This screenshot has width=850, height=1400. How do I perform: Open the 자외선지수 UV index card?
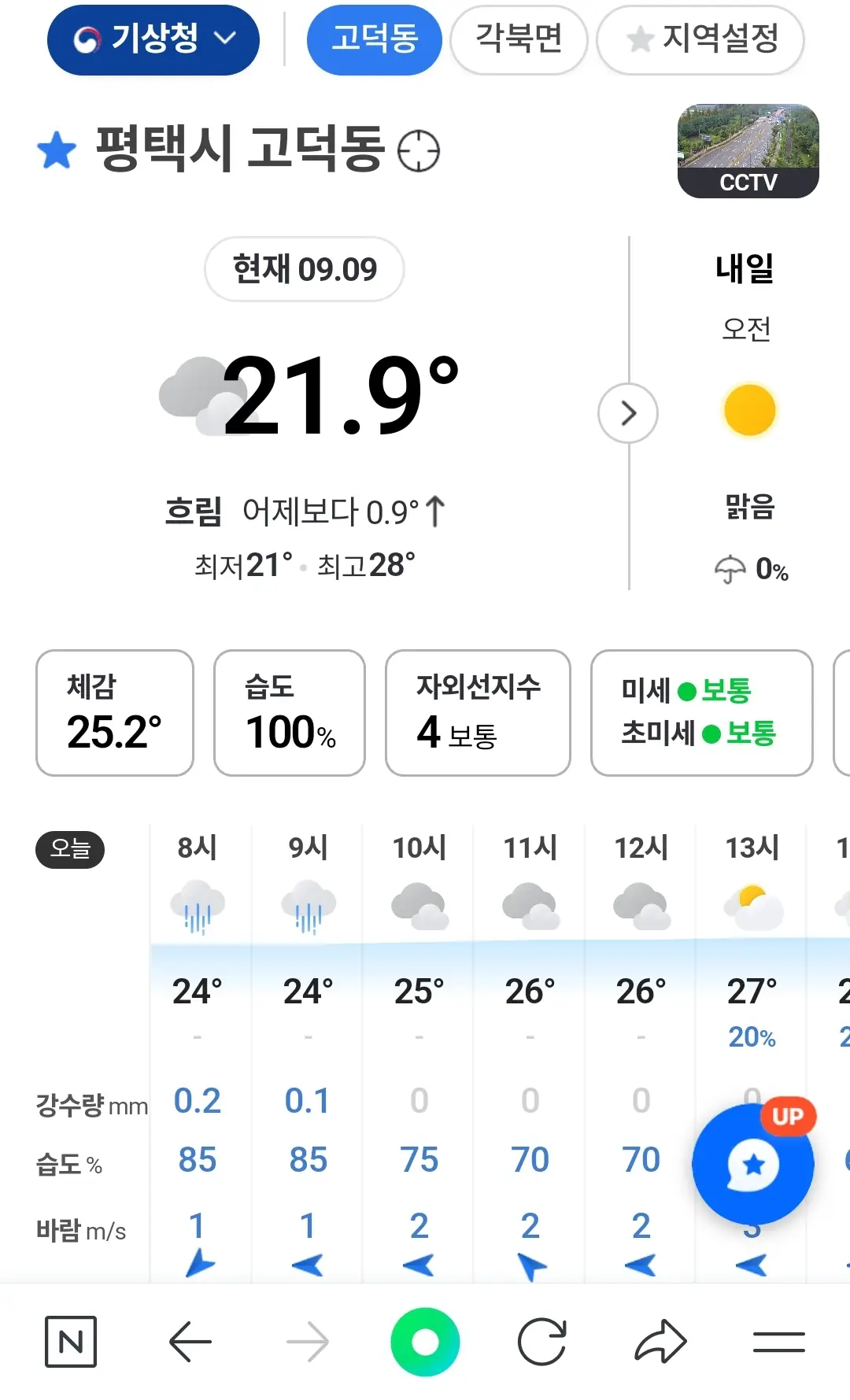[478, 713]
